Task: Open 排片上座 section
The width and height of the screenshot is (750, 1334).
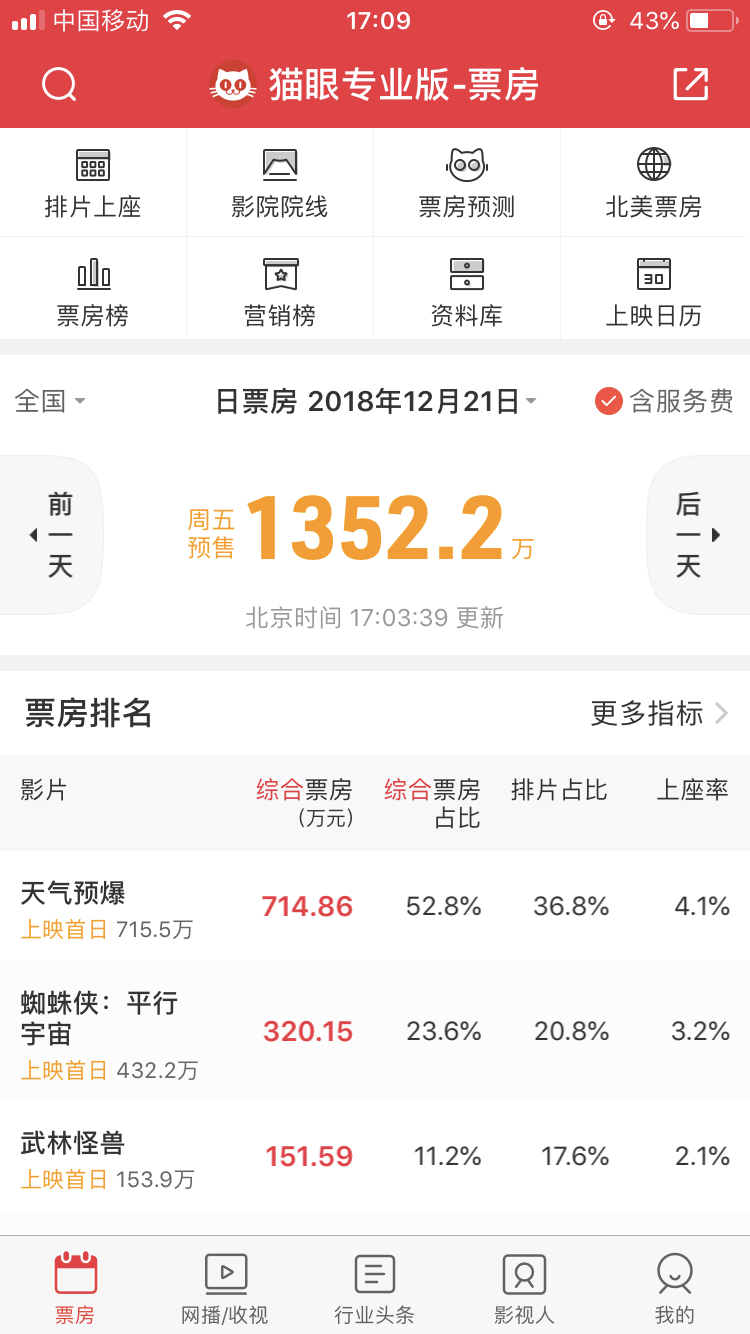Action: click(x=93, y=183)
